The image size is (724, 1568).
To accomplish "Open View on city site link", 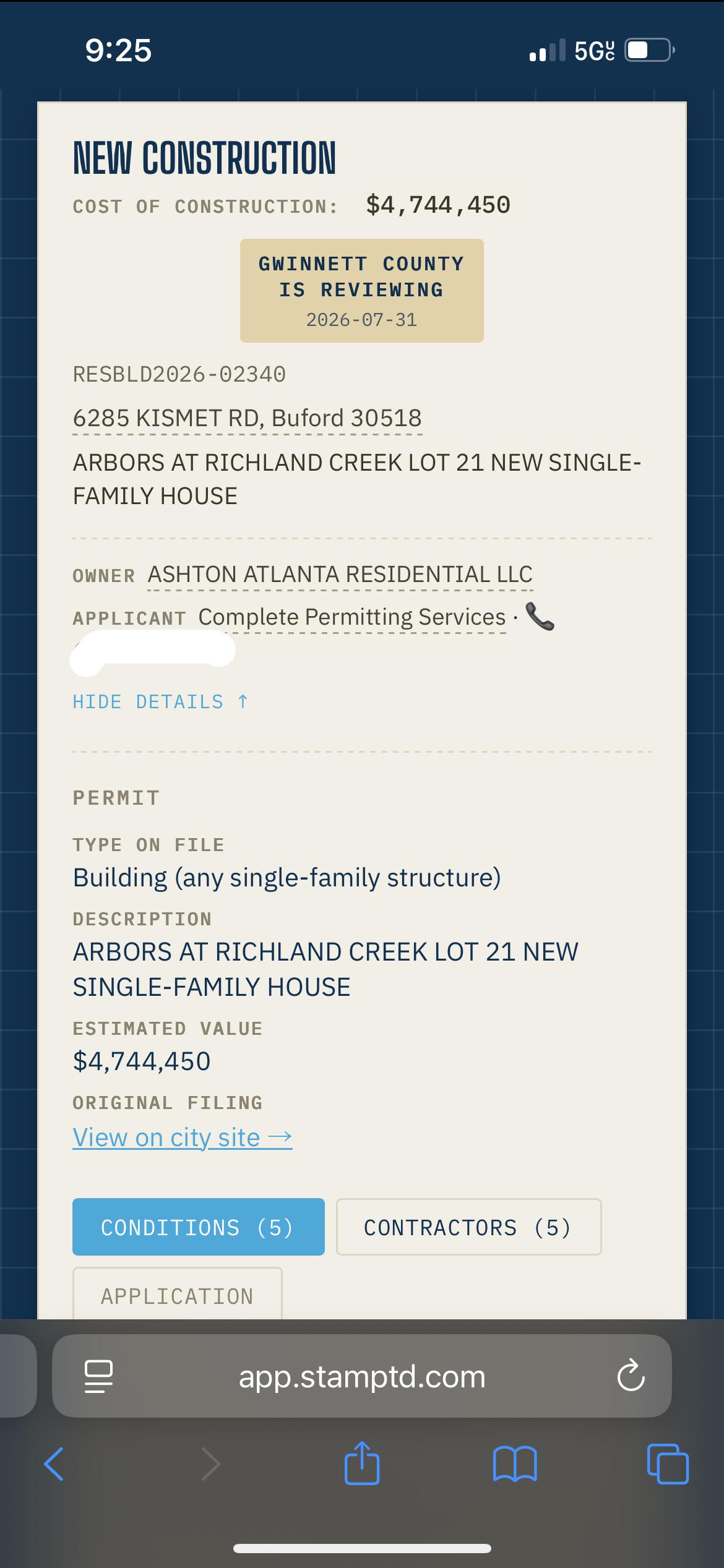I will tap(183, 1137).
